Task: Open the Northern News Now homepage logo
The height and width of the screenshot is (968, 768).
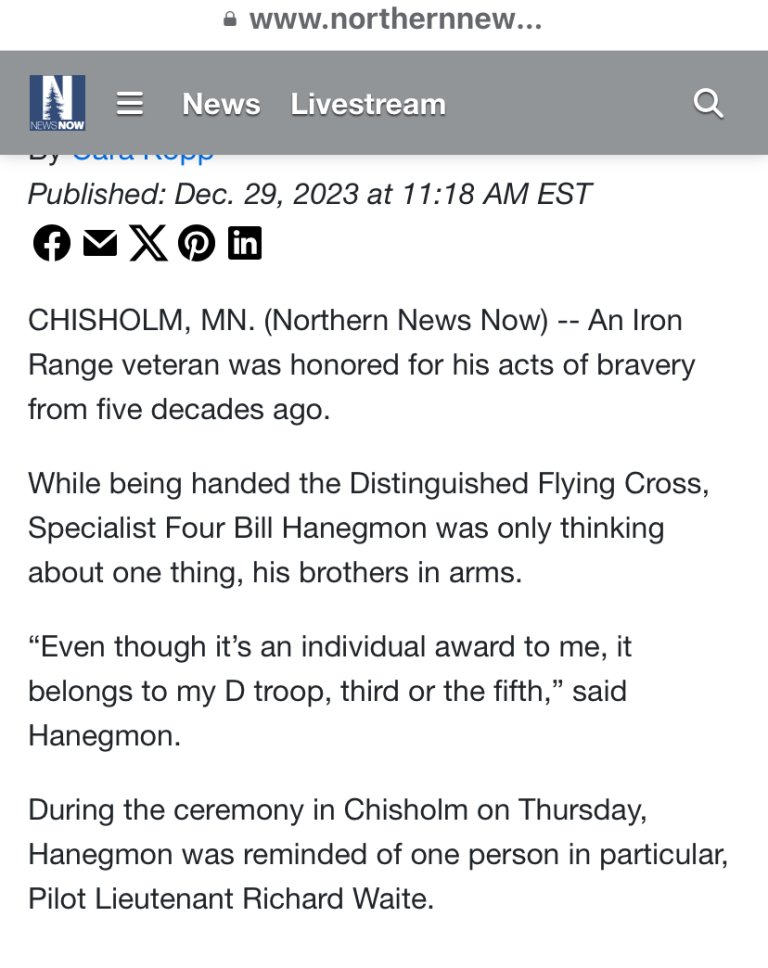Action: click(x=57, y=103)
